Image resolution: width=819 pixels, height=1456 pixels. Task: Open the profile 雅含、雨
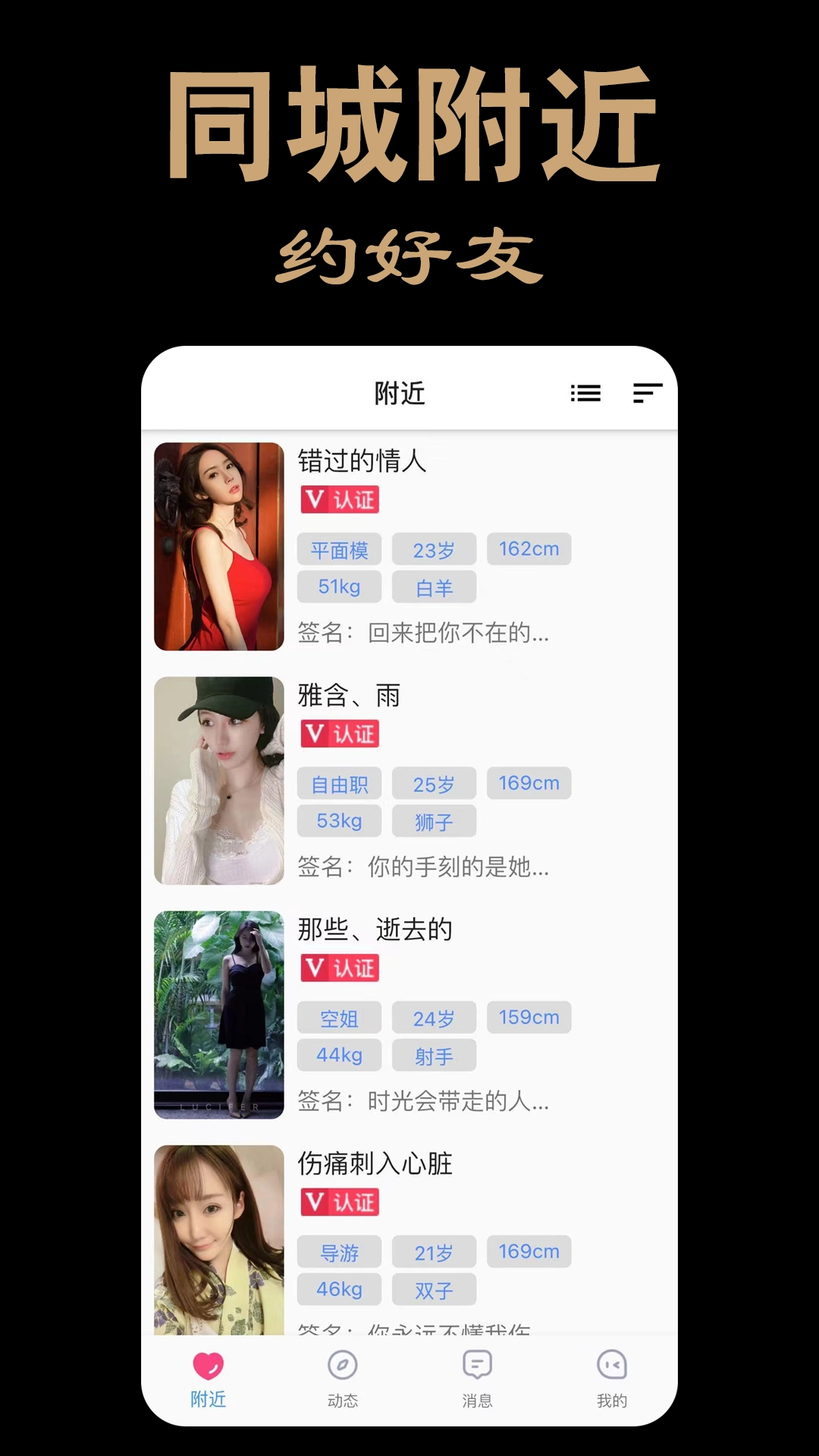[350, 695]
